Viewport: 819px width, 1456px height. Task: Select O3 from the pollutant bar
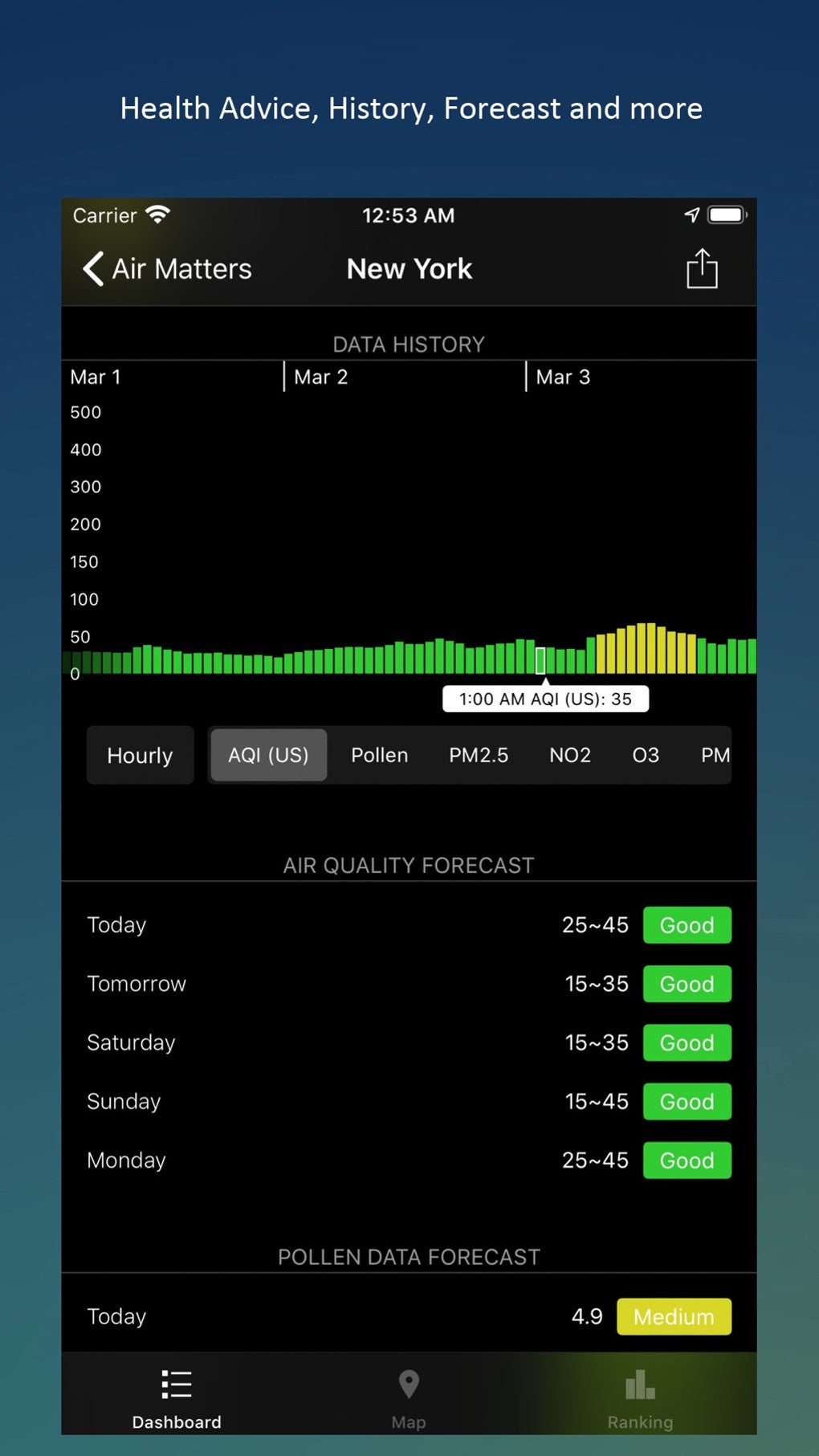tap(646, 755)
